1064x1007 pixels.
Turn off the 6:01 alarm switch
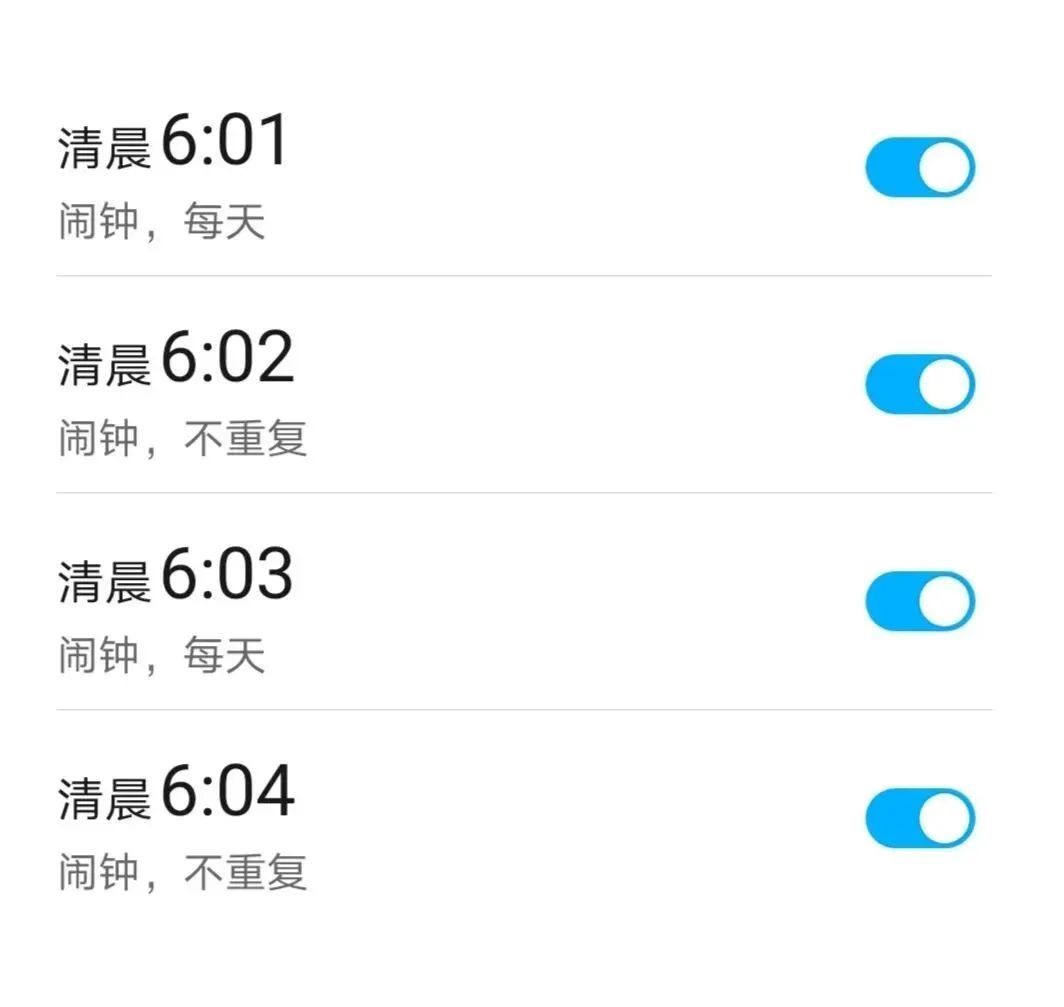tap(919, 167)
